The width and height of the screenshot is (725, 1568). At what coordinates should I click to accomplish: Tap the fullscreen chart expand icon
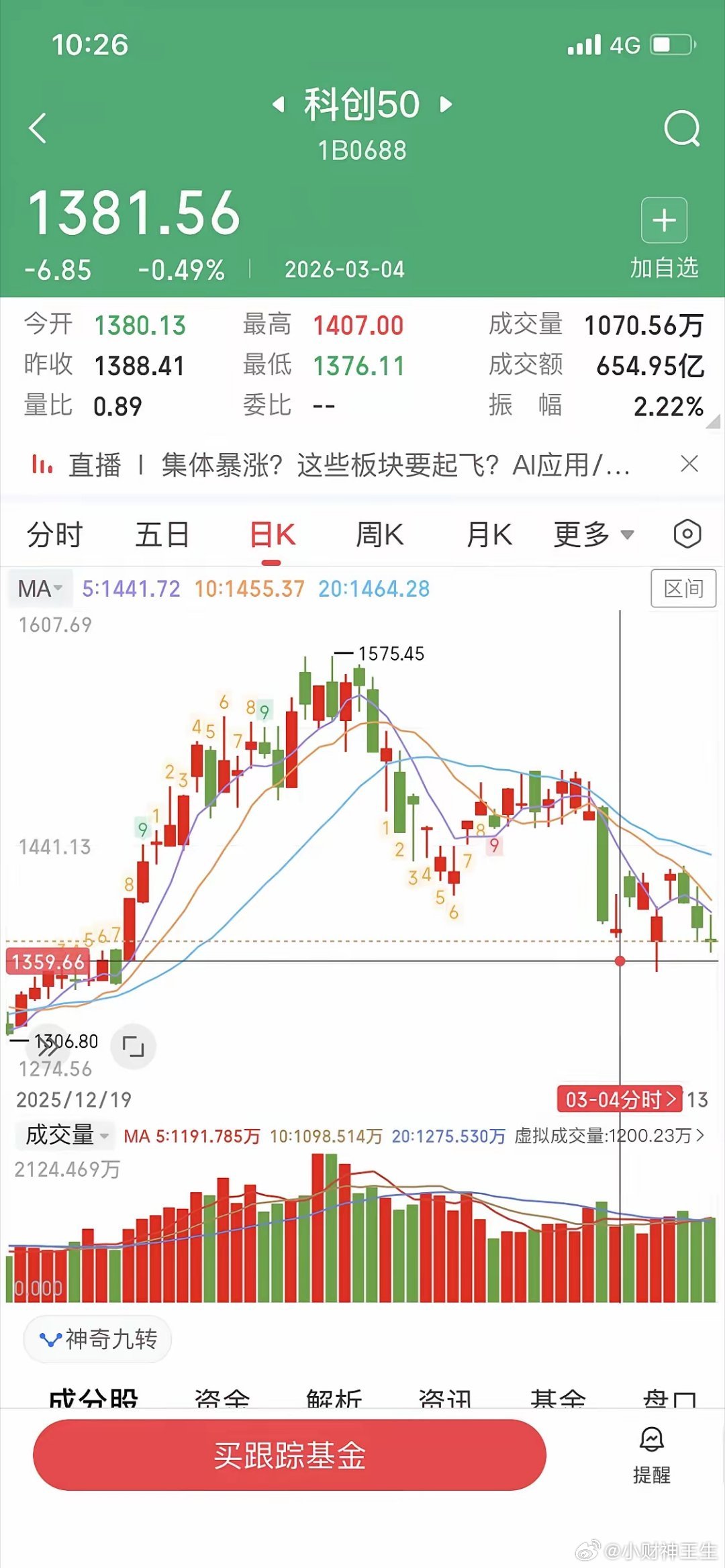point(134,1046)
